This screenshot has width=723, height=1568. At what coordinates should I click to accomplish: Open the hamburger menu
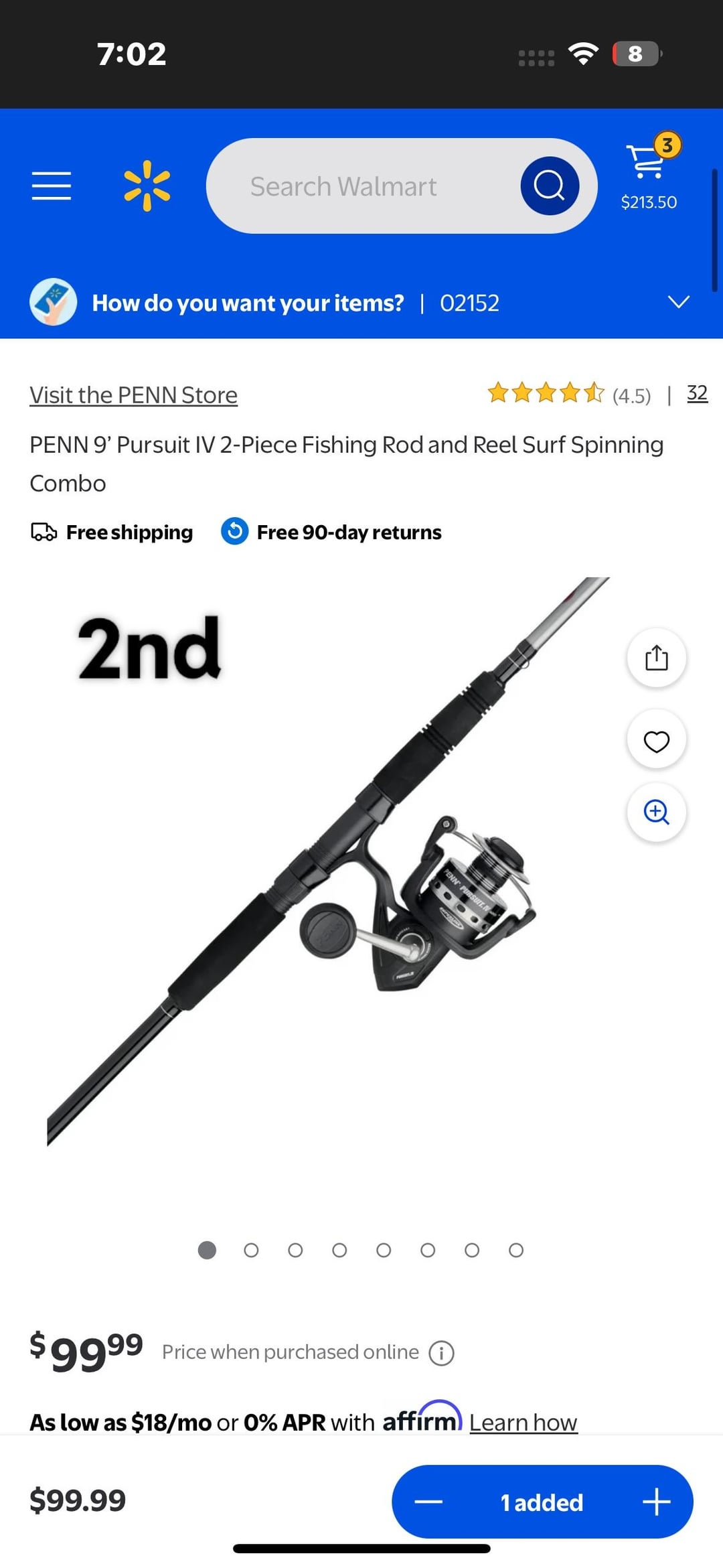[51, 186]
